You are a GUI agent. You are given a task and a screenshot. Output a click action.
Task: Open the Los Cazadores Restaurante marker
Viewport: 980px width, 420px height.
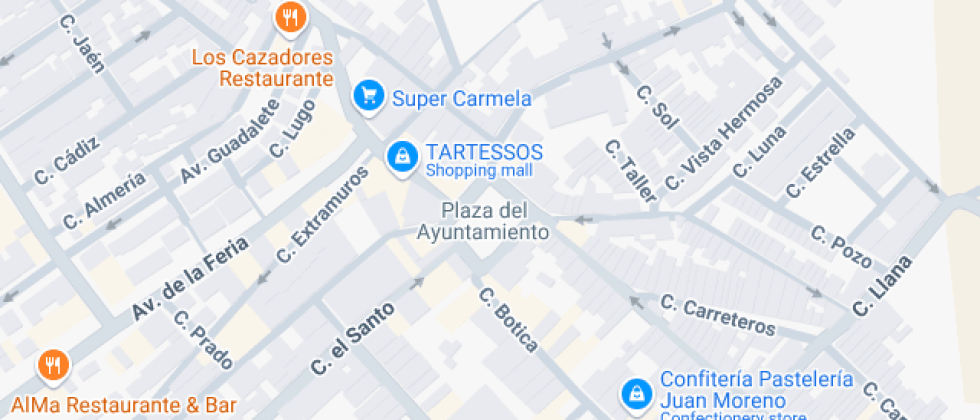pos(290,16)
